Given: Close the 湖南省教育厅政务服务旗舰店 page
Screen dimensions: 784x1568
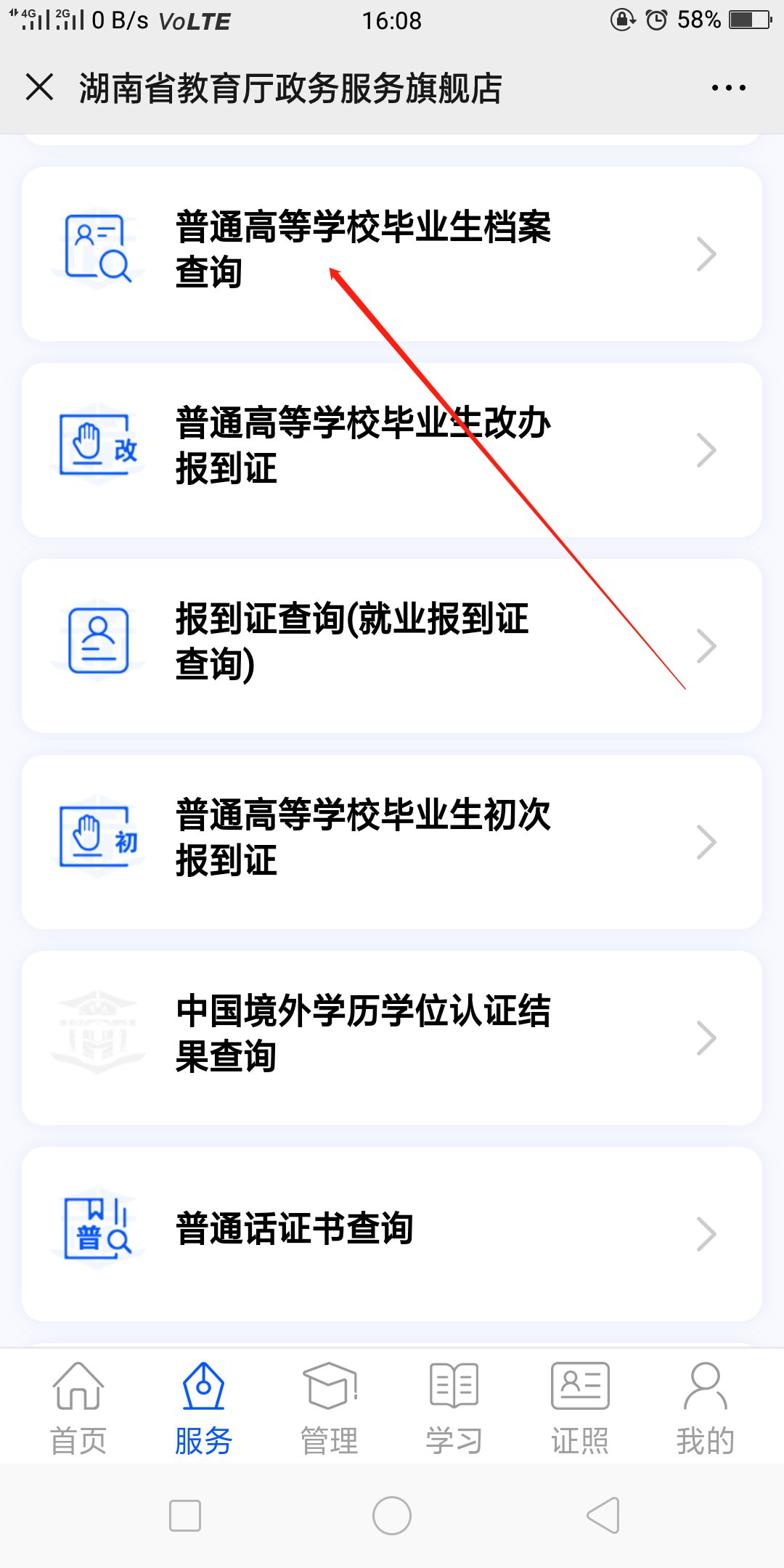Looking at the screenshot, I should (39, 88).
